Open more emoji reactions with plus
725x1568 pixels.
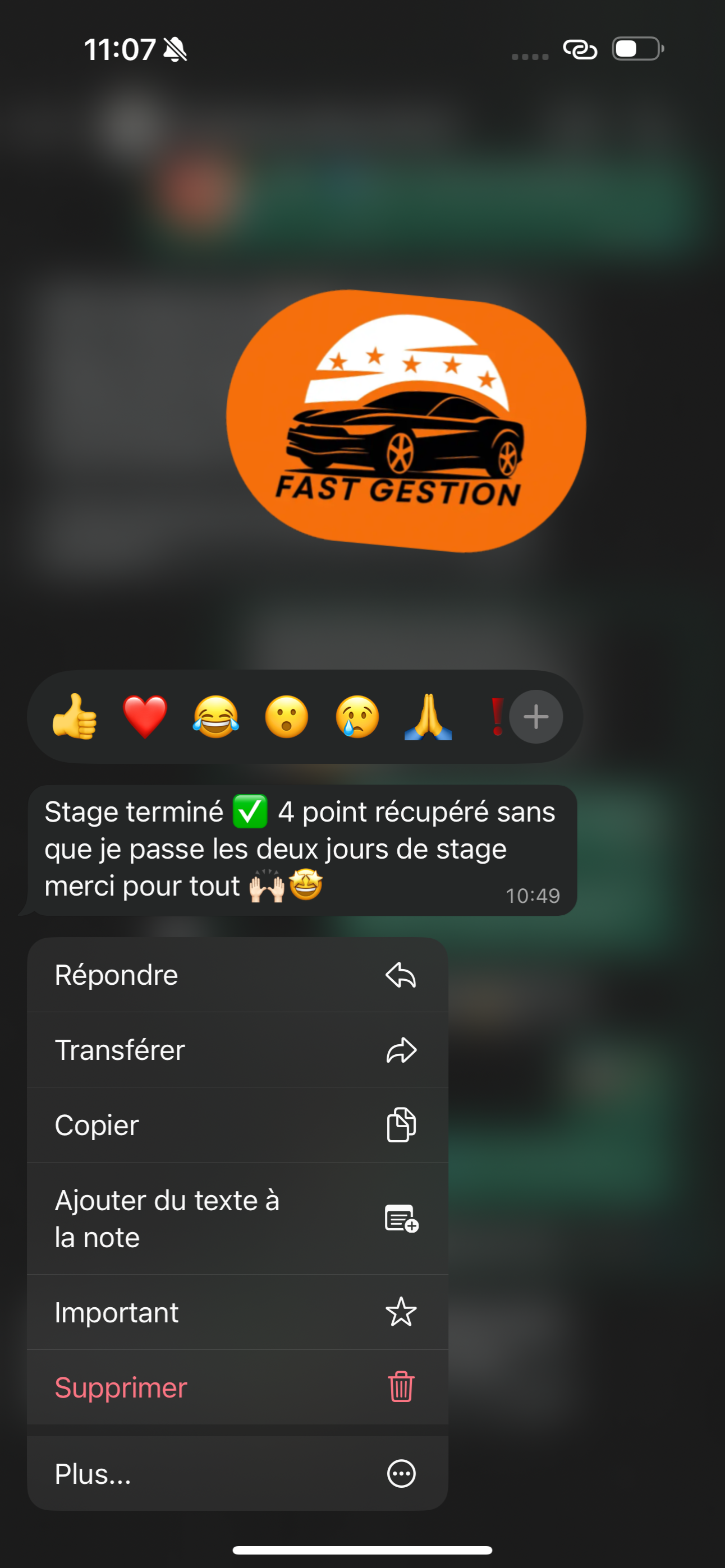coord(535,717)
